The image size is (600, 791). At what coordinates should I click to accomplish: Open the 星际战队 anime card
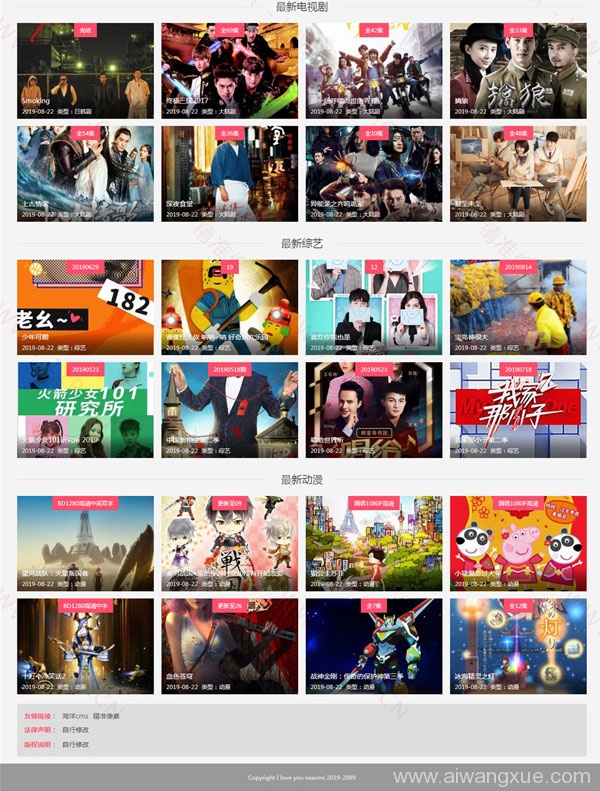(x=85, y=543)
